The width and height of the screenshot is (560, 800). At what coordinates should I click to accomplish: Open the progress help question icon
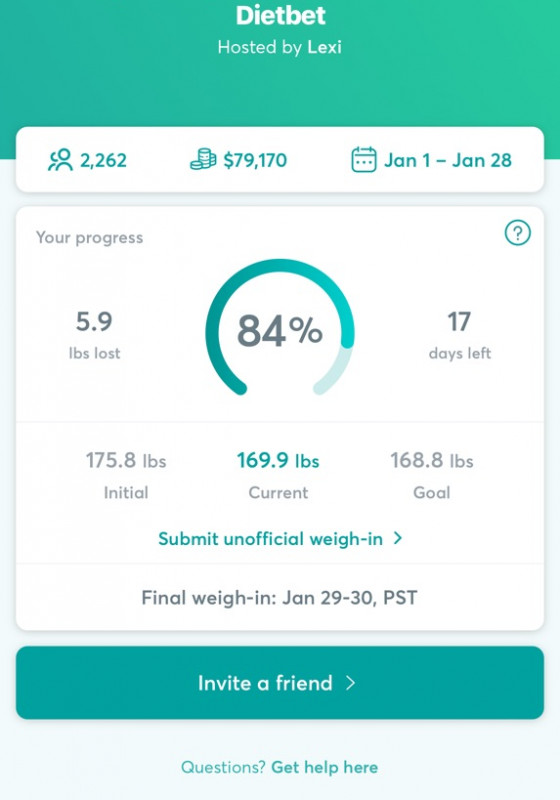pyautogui.click(x=518, y=233)
